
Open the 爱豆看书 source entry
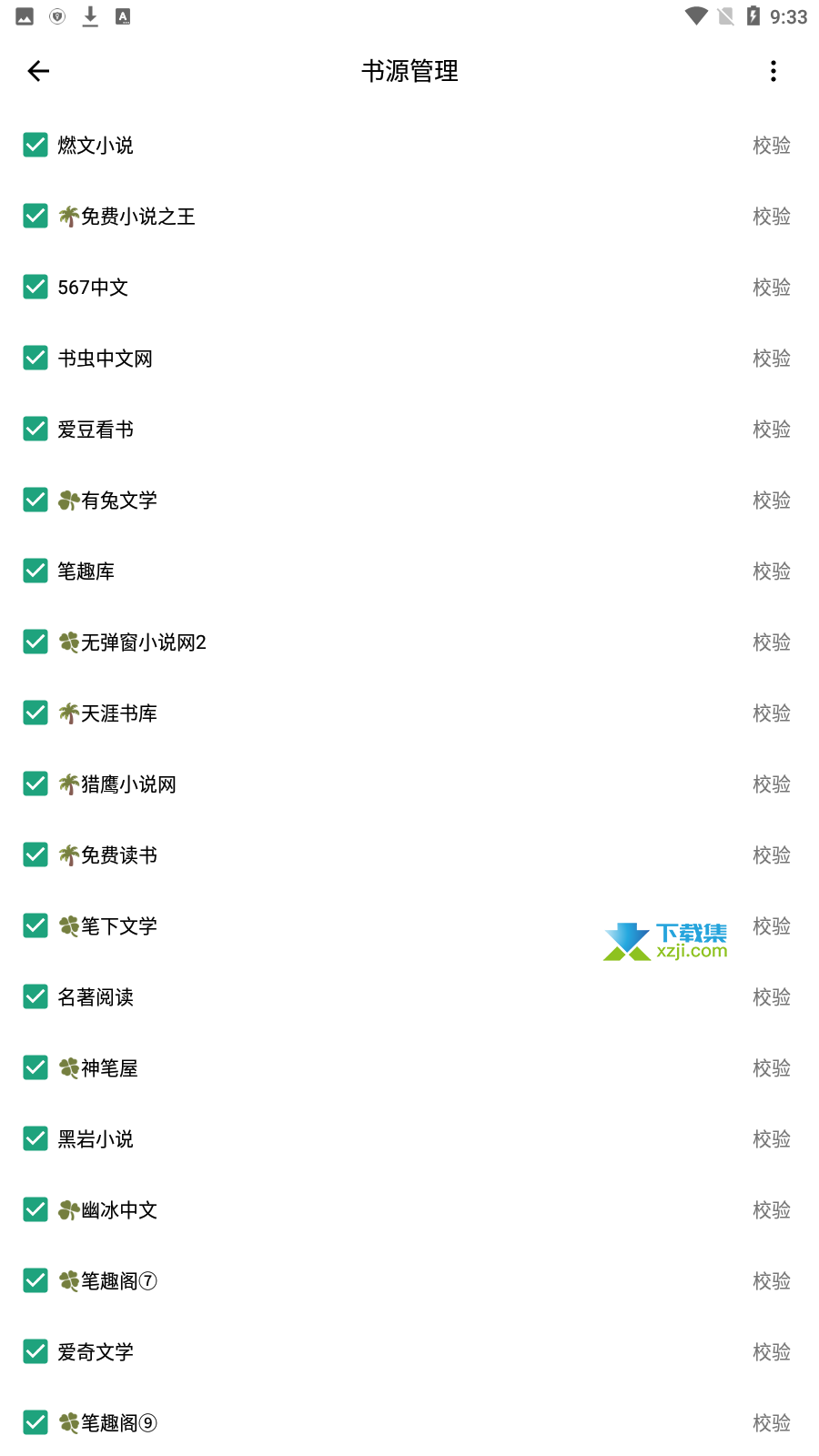pos(96,430)
